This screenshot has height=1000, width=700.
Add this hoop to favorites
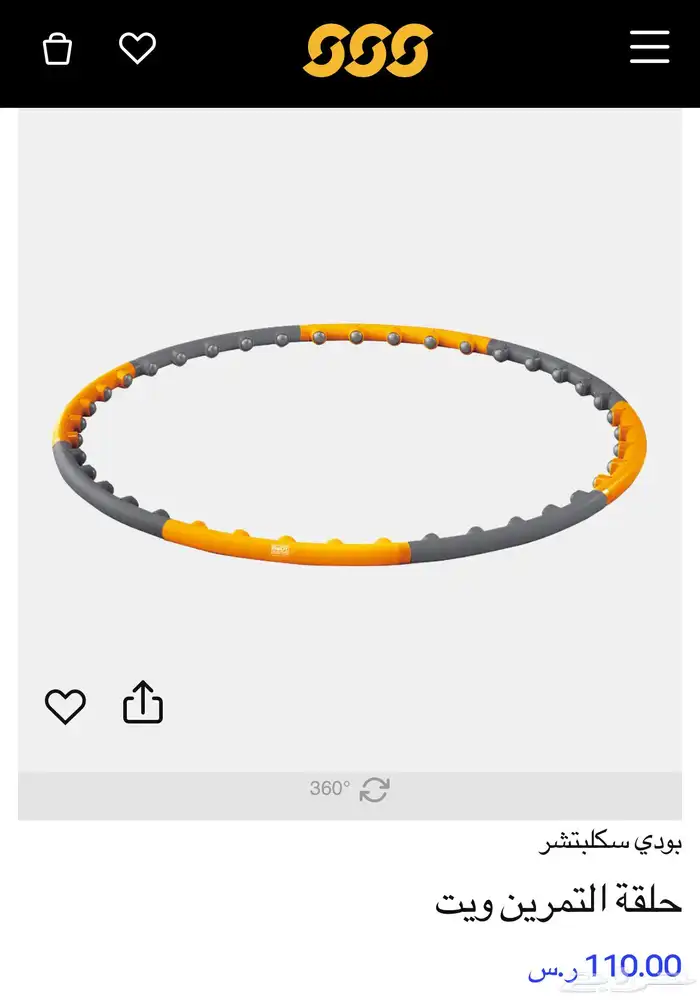click(65, 706)
